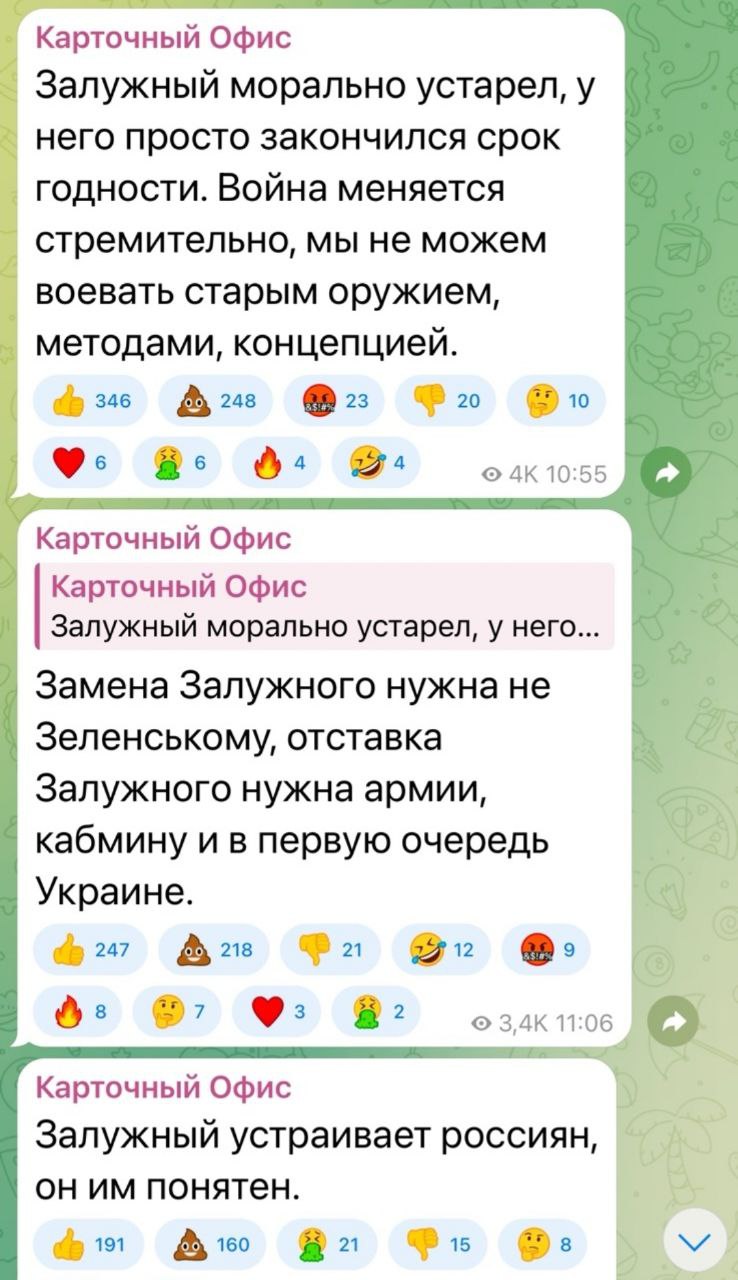The height and width of the screenshot is (1280, 738).
Task: Tap the thumbs-down reaction with 21
Action: (x=334, y=951)
